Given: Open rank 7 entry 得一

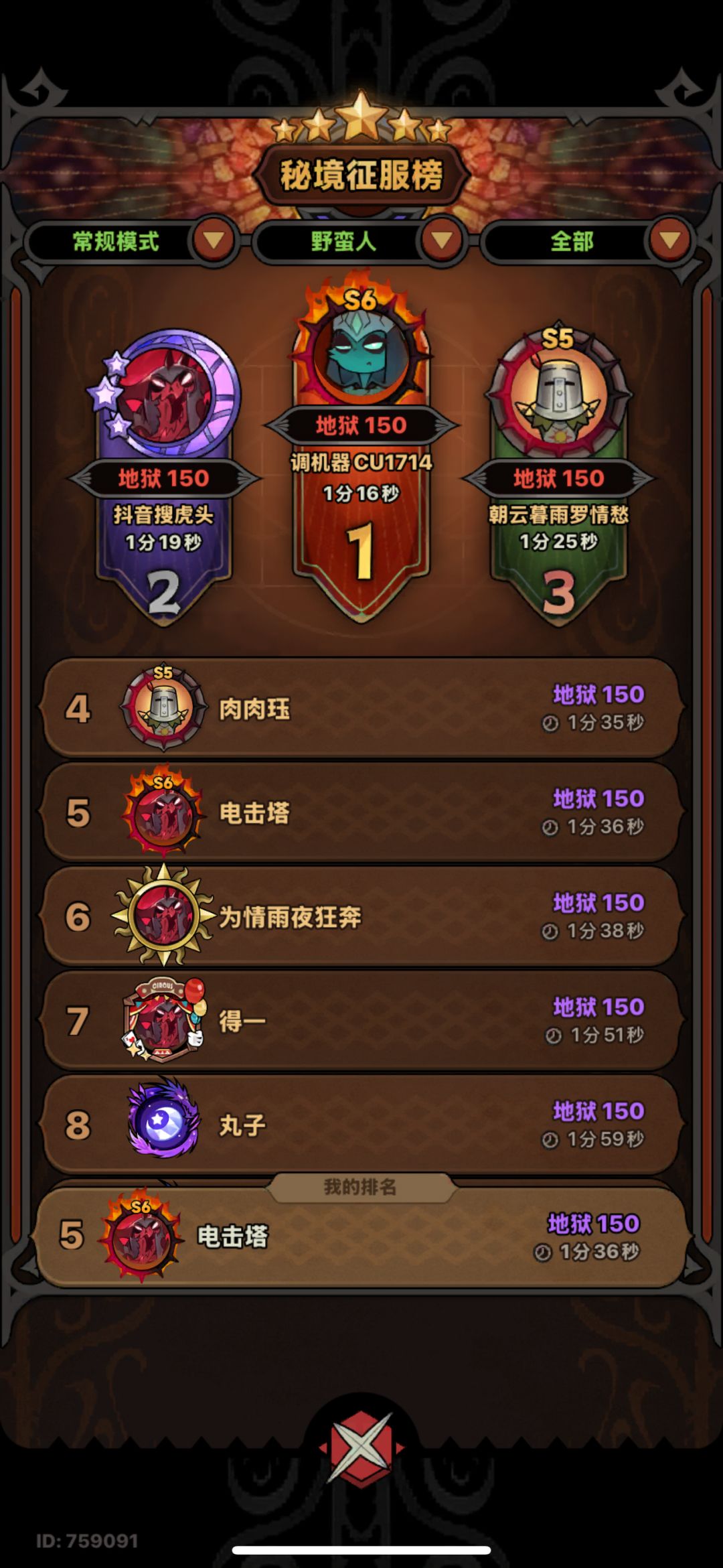Looking at the screenshot, I should [x=361, y=1021].
